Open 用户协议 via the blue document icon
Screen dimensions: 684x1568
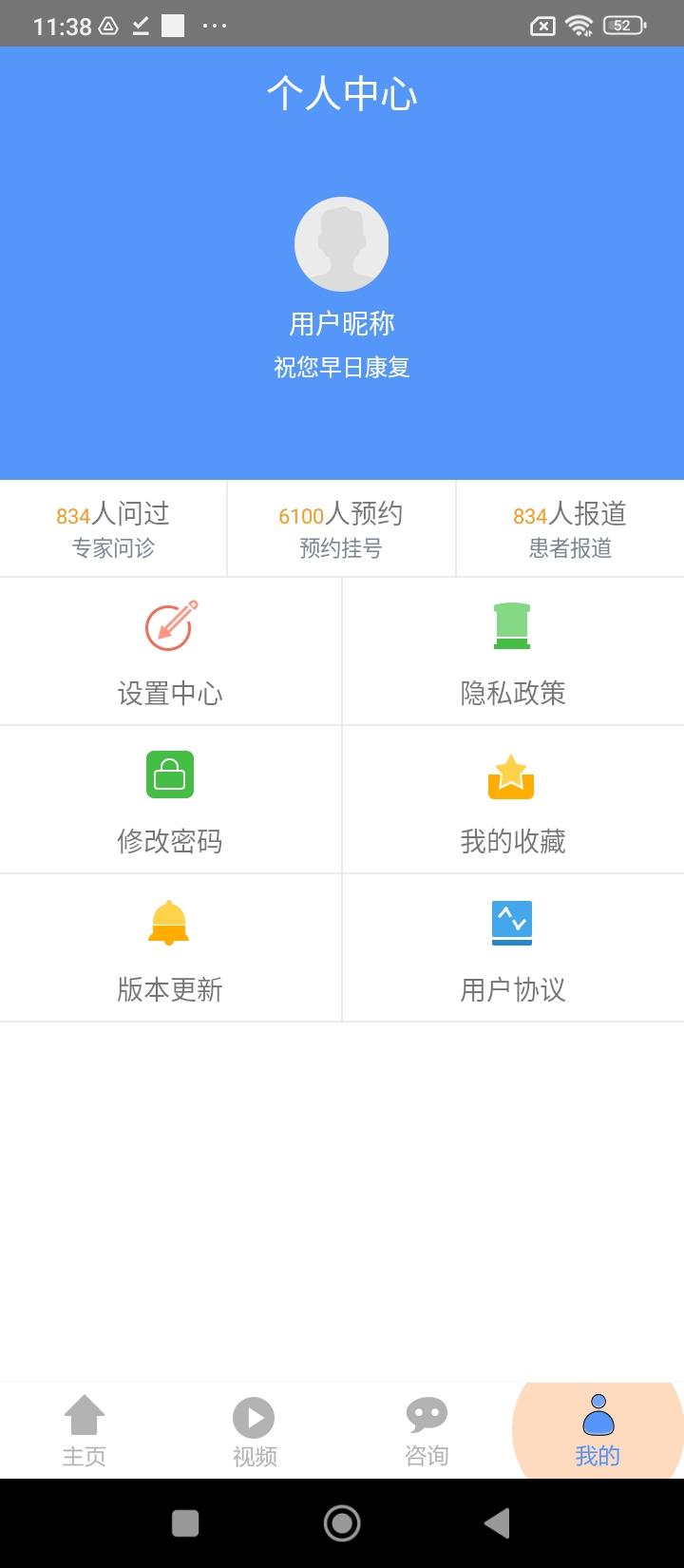512,922
